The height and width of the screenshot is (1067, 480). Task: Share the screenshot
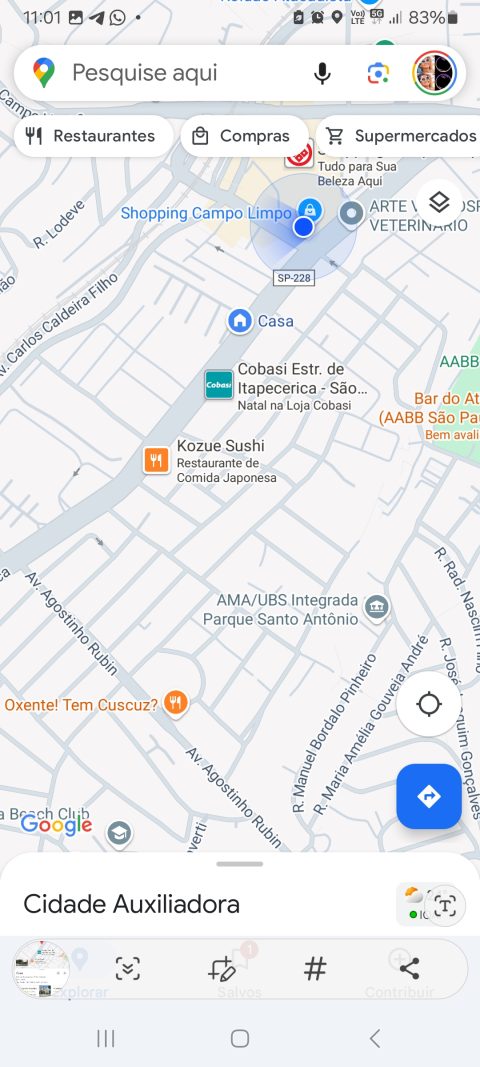tap(409, 968)
